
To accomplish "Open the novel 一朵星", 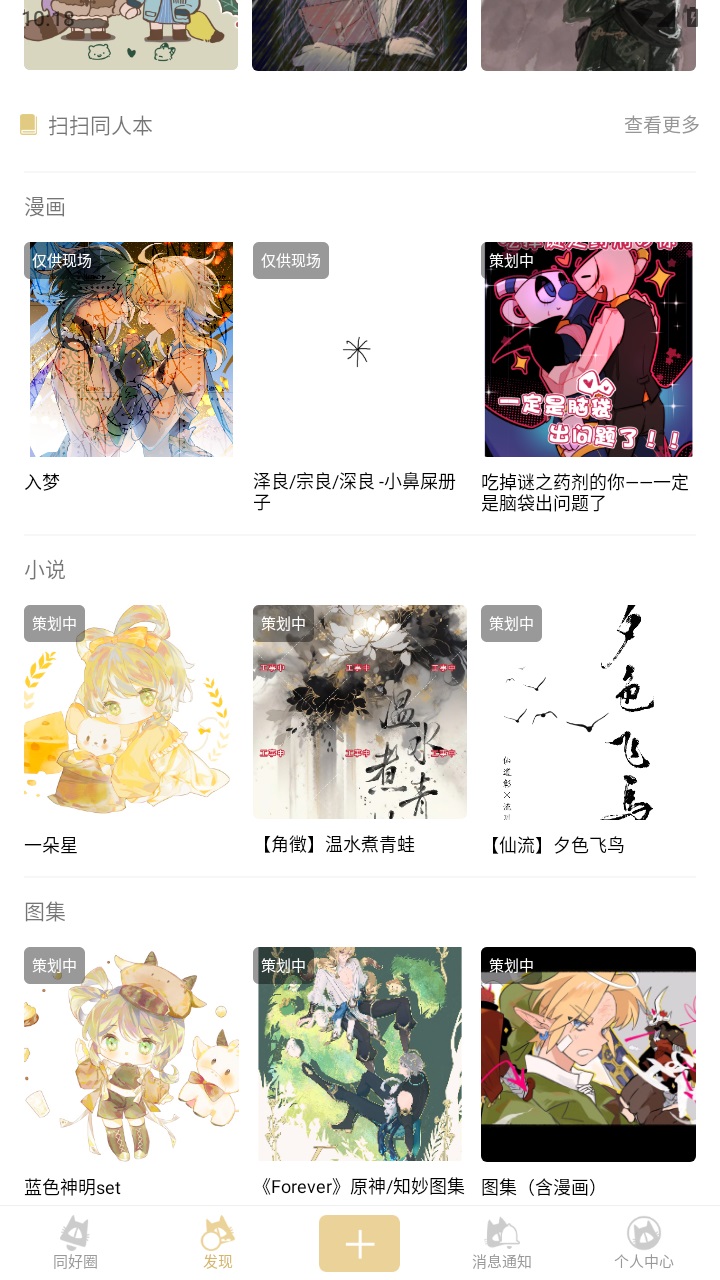I will point(131,712).
